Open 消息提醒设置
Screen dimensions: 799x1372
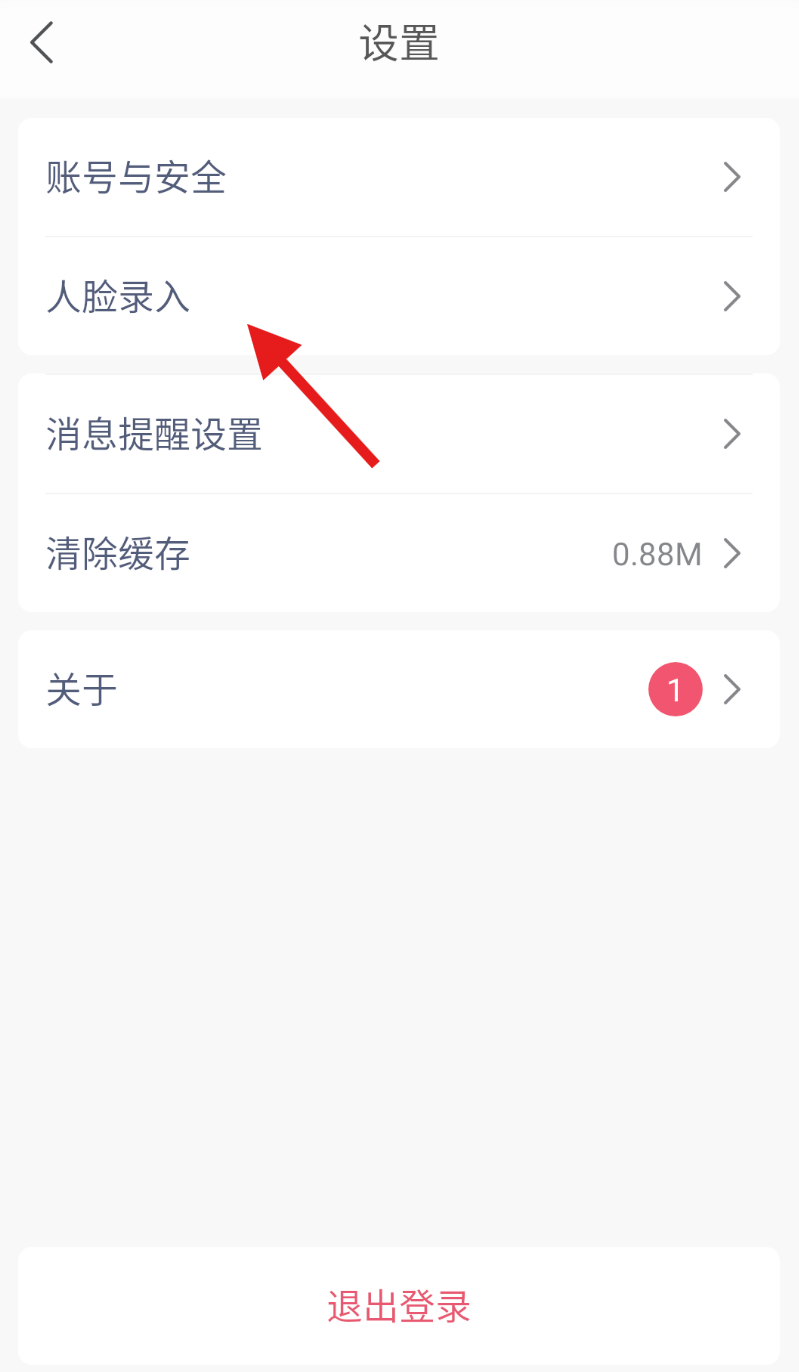tap(398, 434)
